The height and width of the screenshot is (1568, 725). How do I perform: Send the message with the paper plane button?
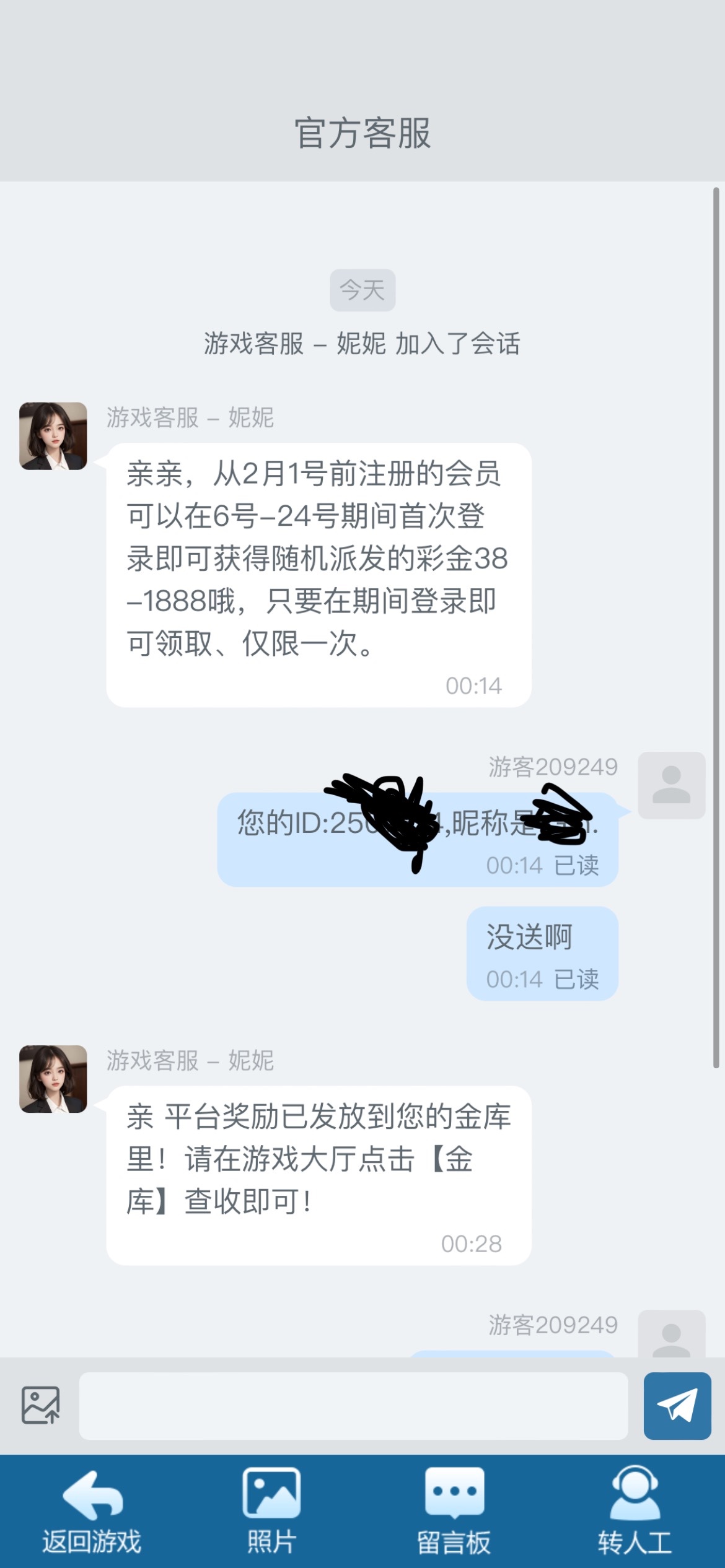677,1406
